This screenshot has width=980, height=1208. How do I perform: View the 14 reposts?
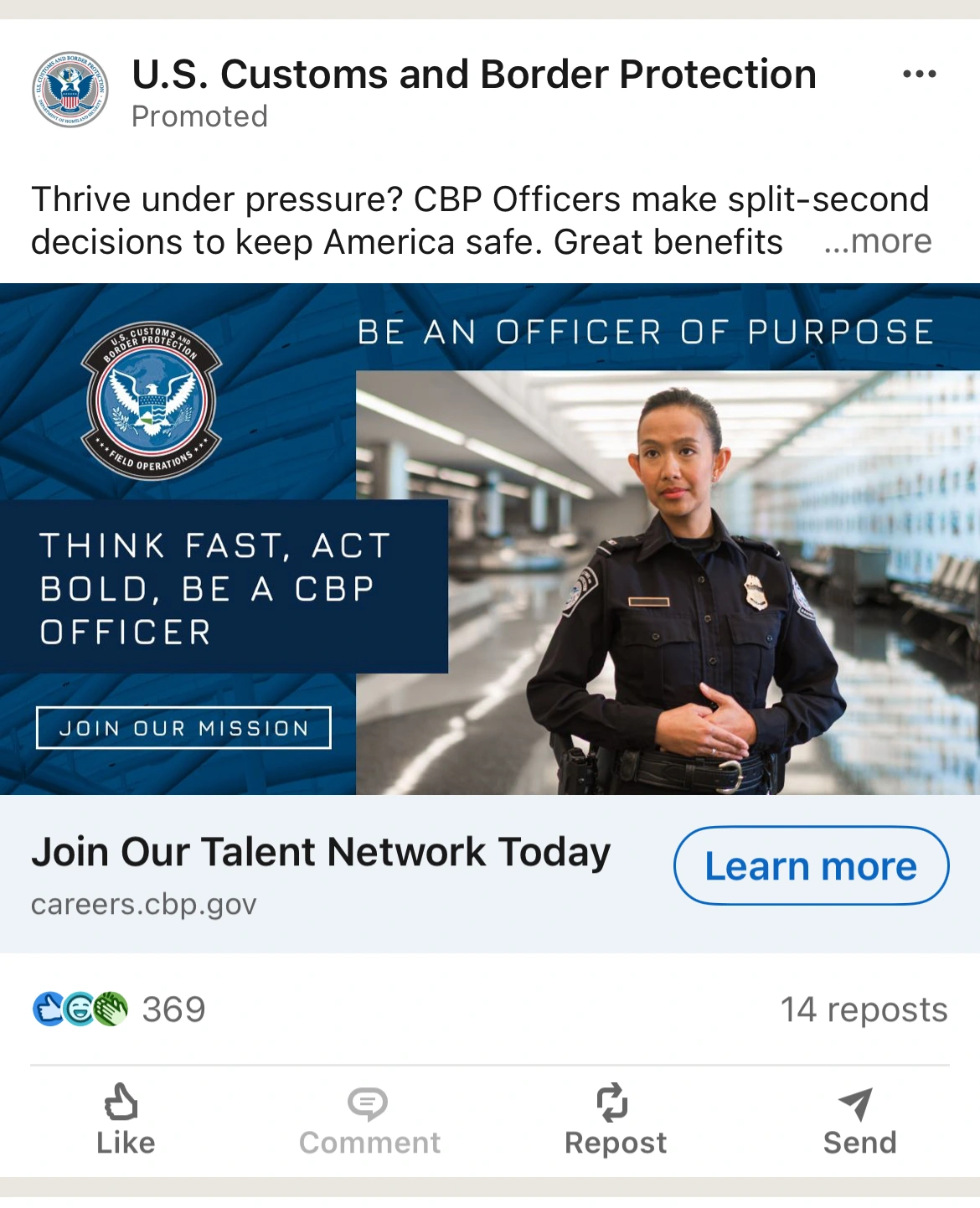[863, 1009]
